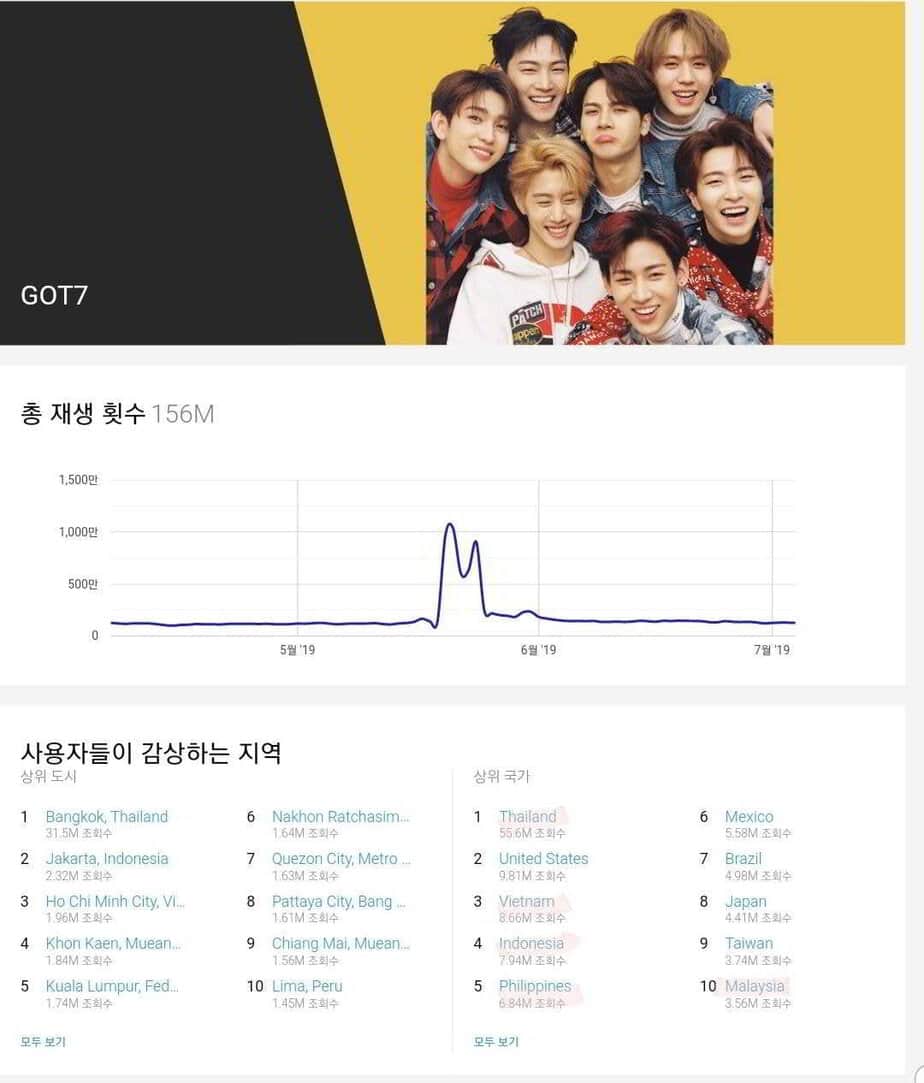The height and width of the screenshot is (1083, 924).
Task: Open the Vietnam country link
Action: coord(526,901)
